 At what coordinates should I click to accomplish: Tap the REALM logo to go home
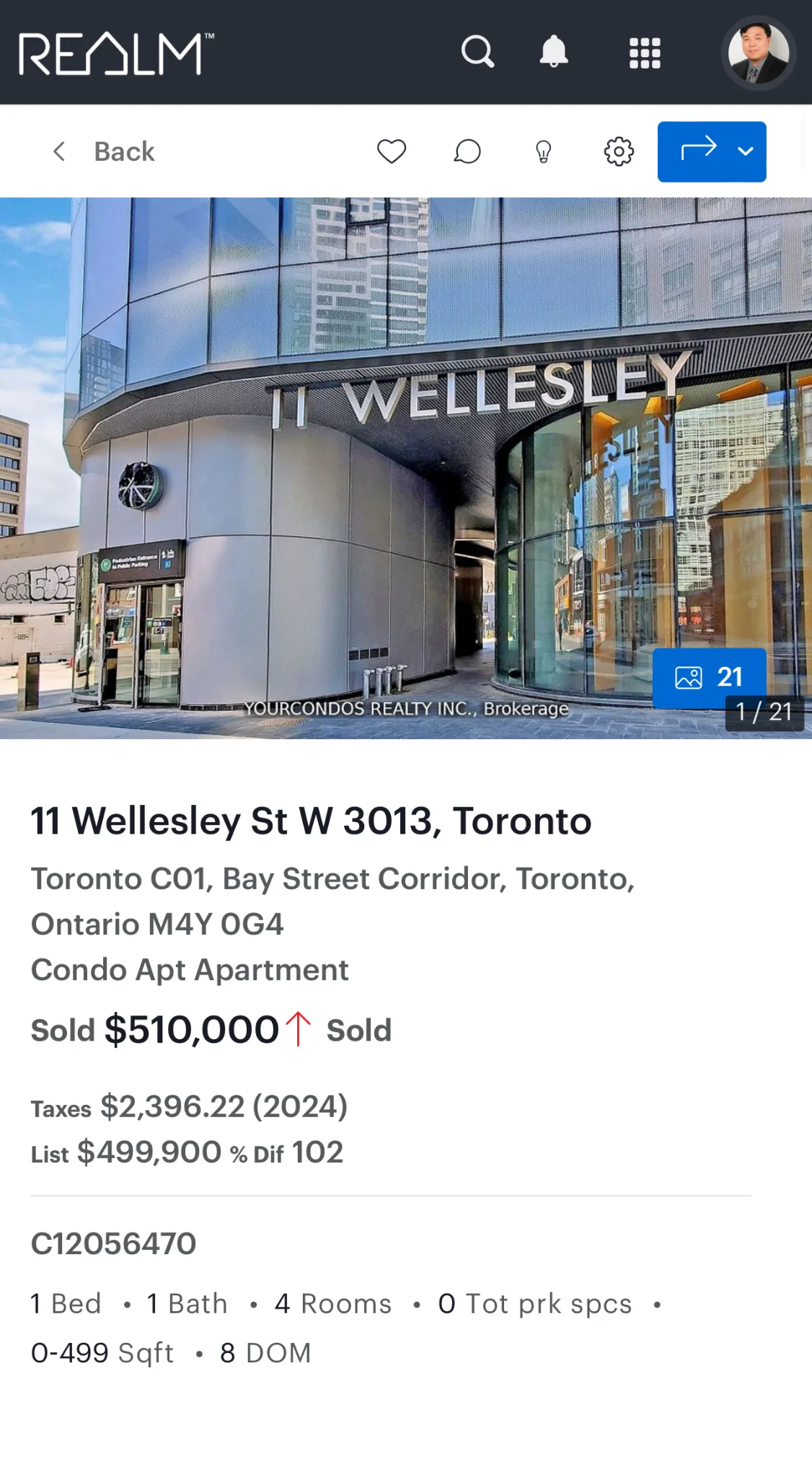(x=115, y=53)
